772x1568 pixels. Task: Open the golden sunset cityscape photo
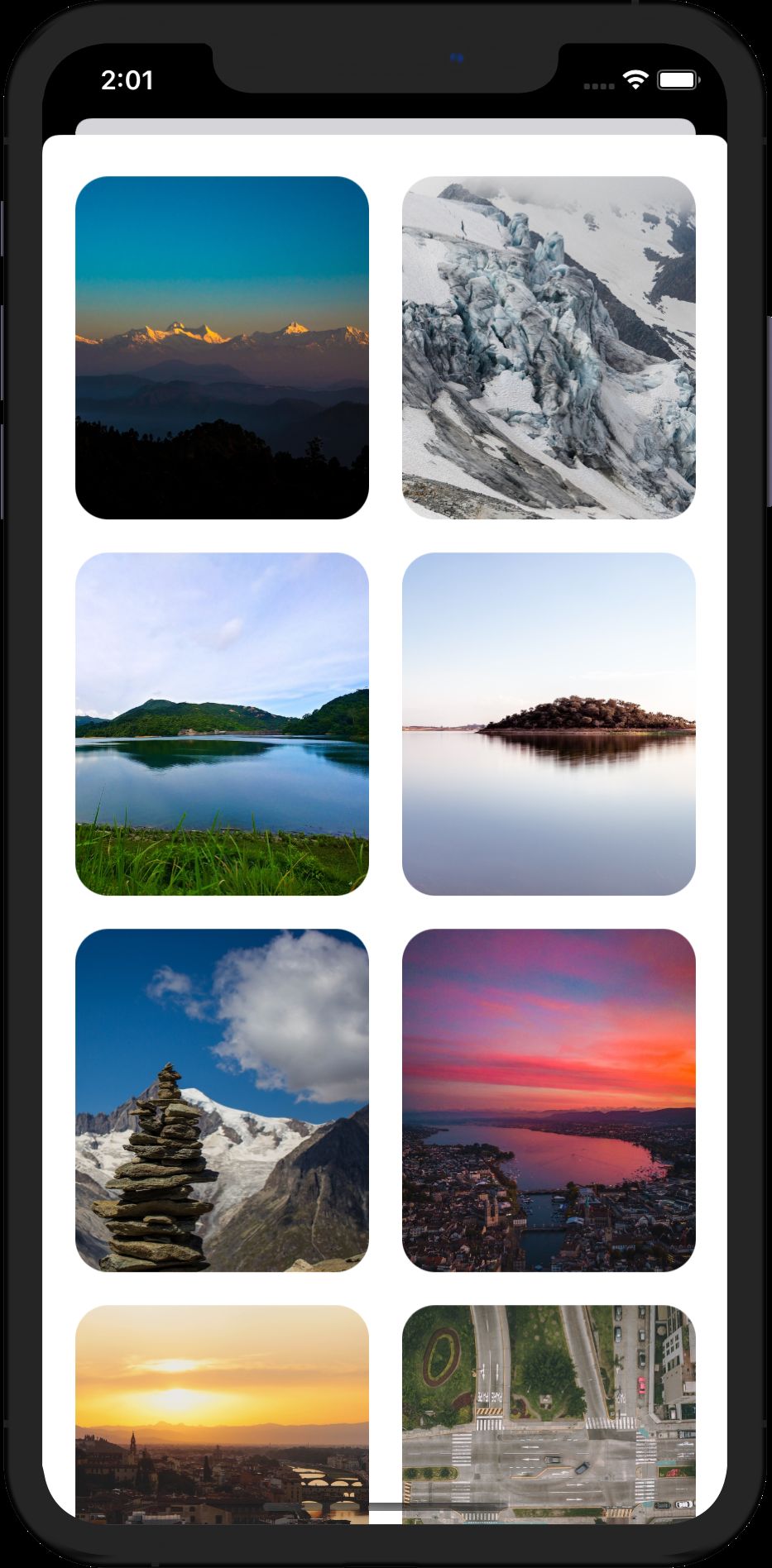(x=222, y=1410)
